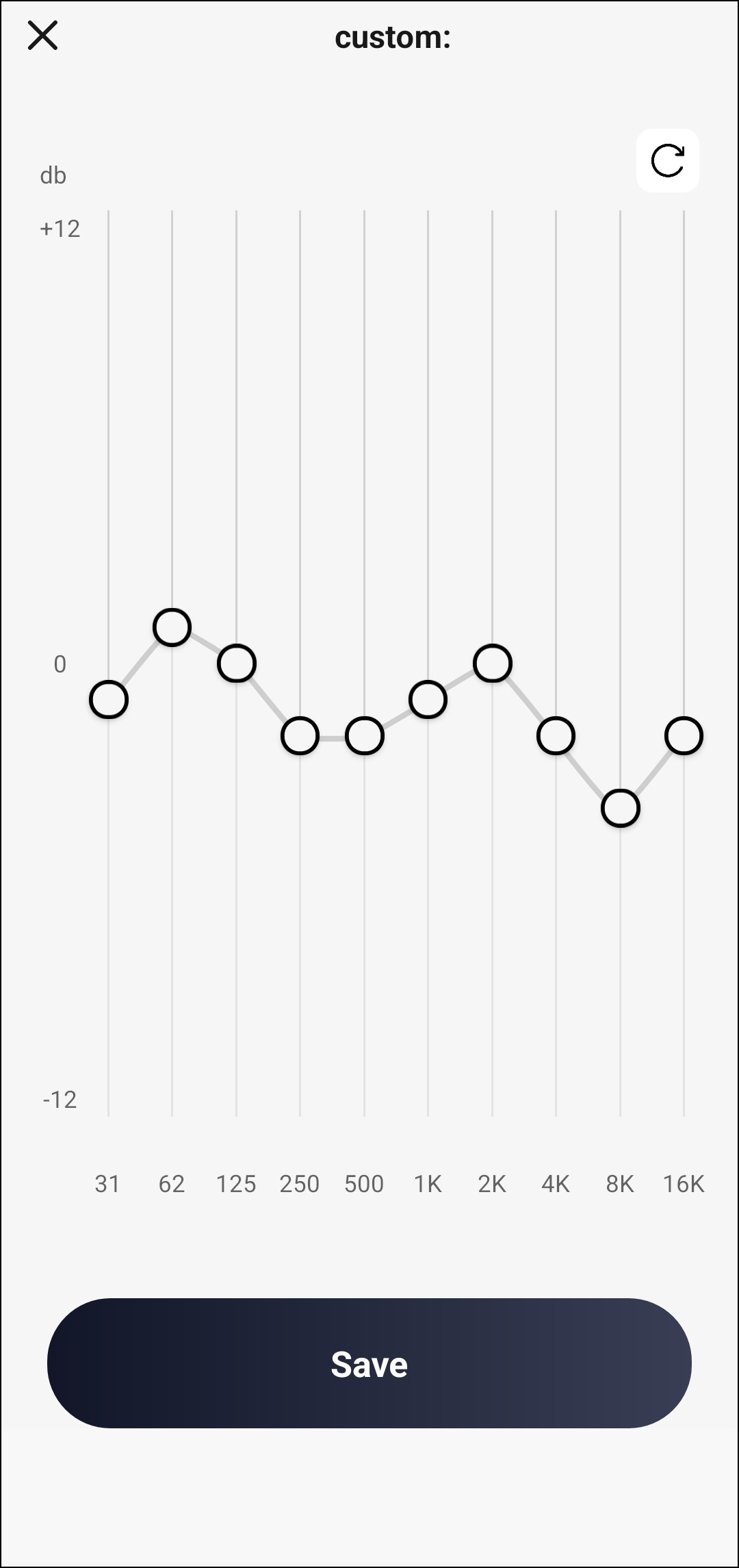739x1568 pixels.
Task: Select the 1K band handle
Action: click(x=428, y=700)
